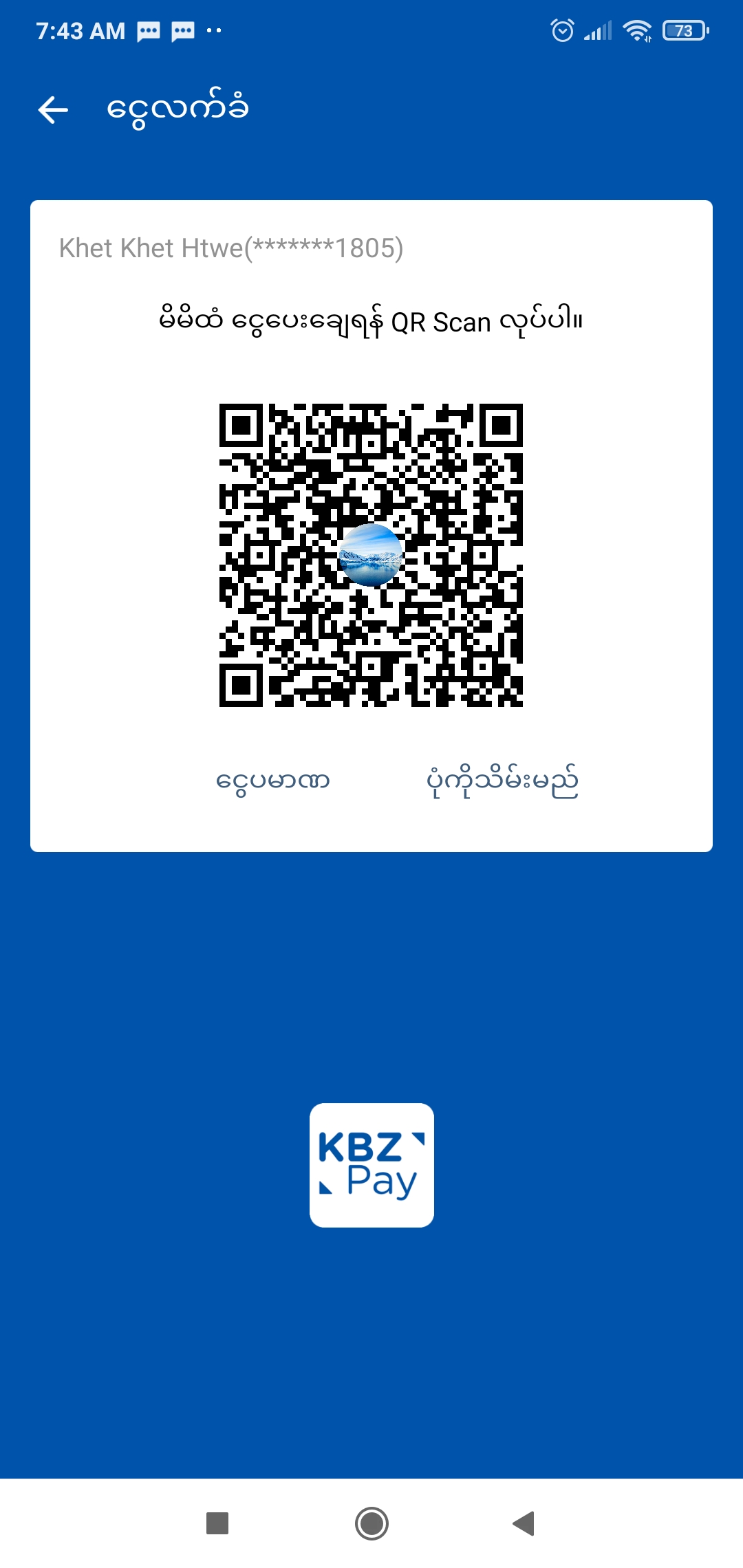The image size is (743, 1568).
Task: Tap the system home button
Action: pos(371,1523)
